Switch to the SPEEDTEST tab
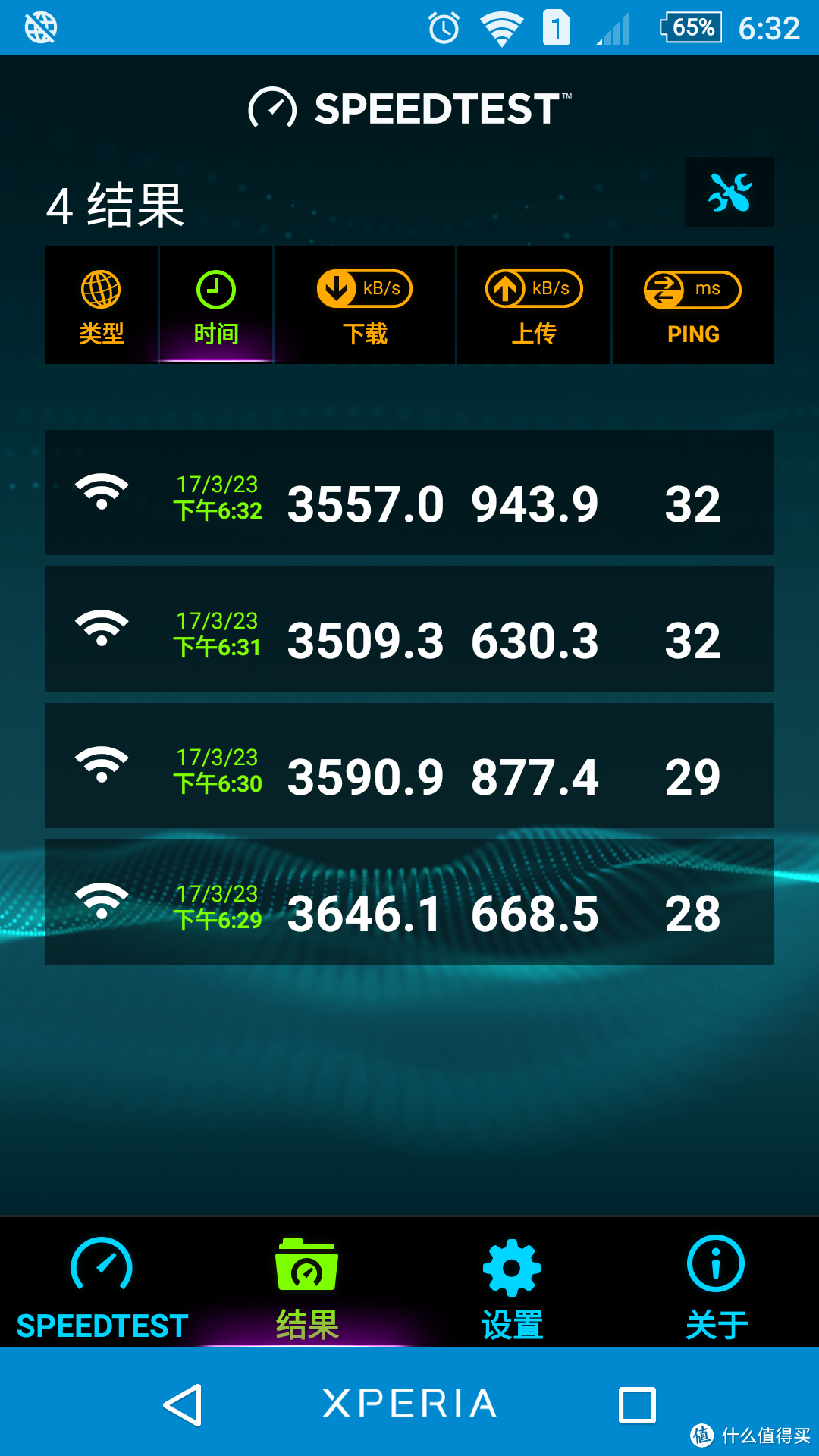The height and width of the screenshot is (1456, 819). click(x=102, y=1287)
